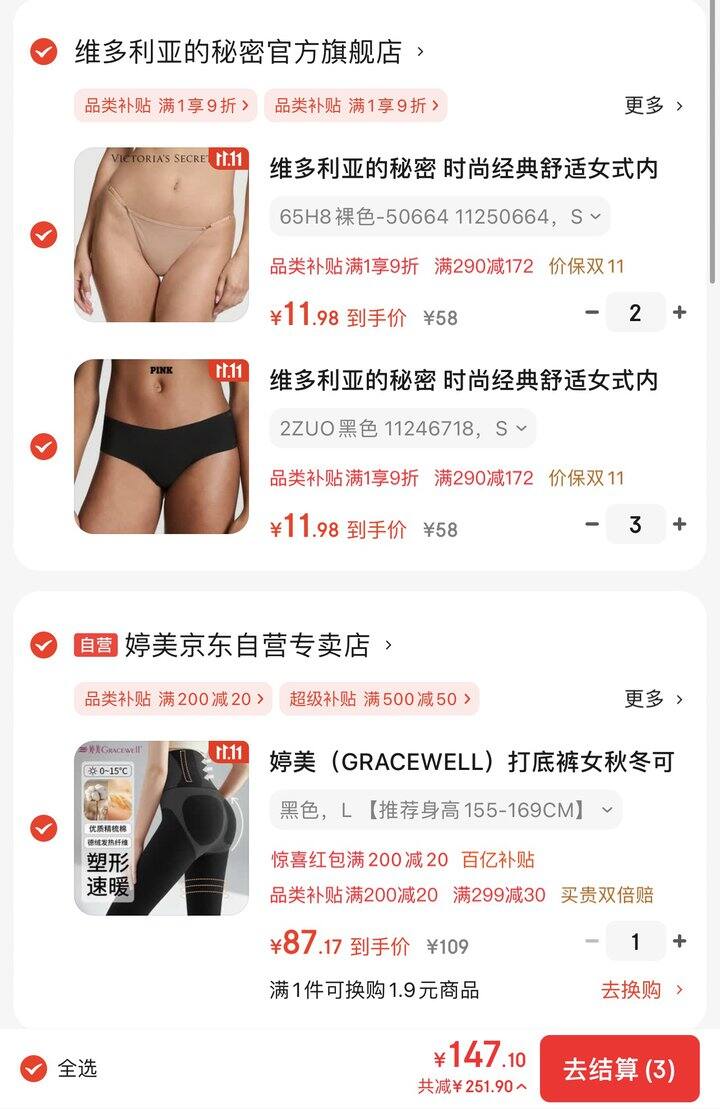Add one more 2ZUO黑色 item
This screenshot has height=1109, width=720.
coord(680,524)
